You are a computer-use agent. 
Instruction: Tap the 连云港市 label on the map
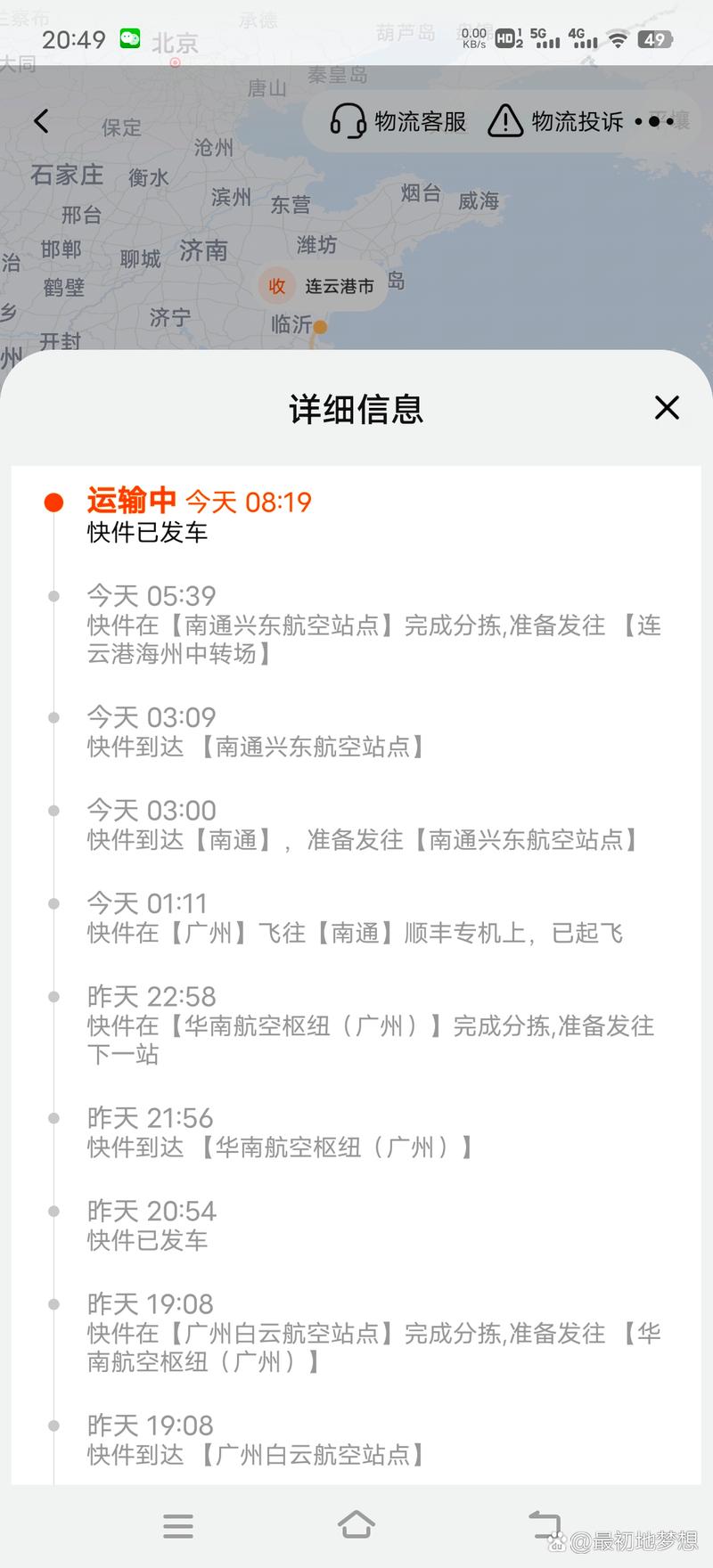tap(340, 286)
